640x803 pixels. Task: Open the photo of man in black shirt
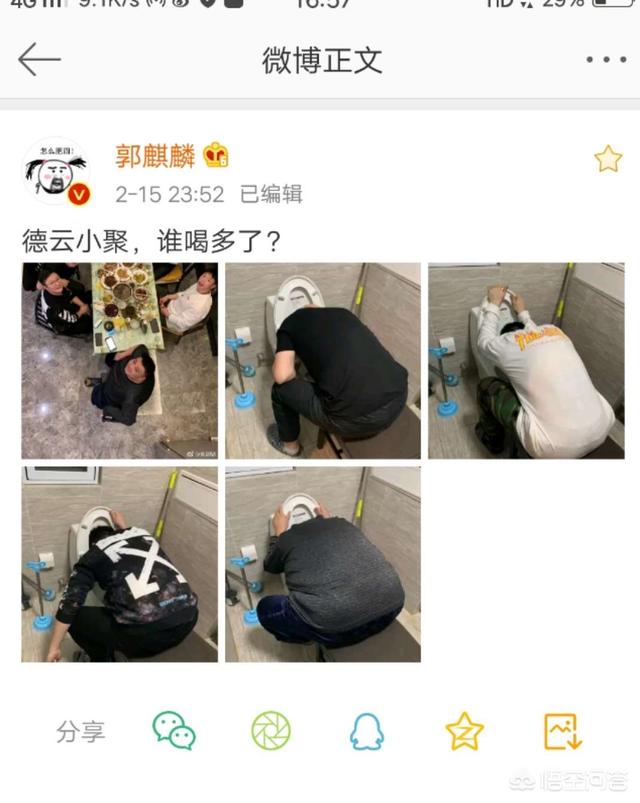pos(323,361)
